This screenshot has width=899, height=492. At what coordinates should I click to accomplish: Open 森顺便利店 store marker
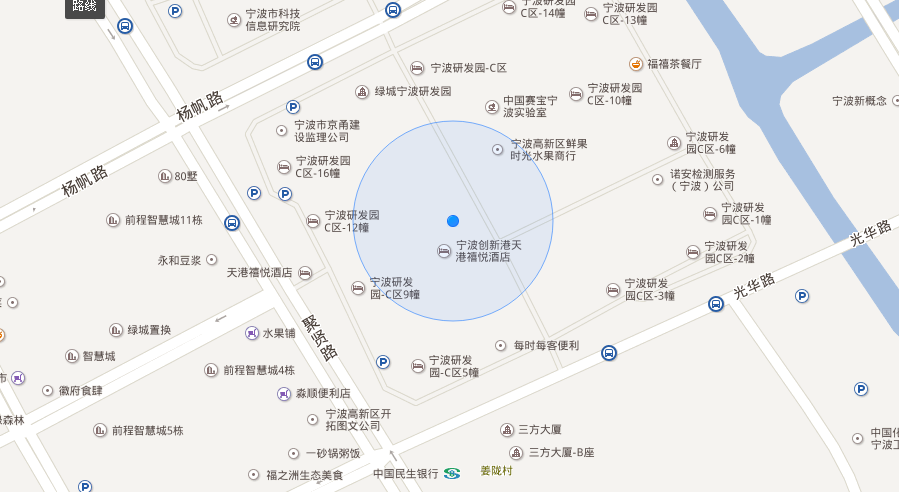284,394
